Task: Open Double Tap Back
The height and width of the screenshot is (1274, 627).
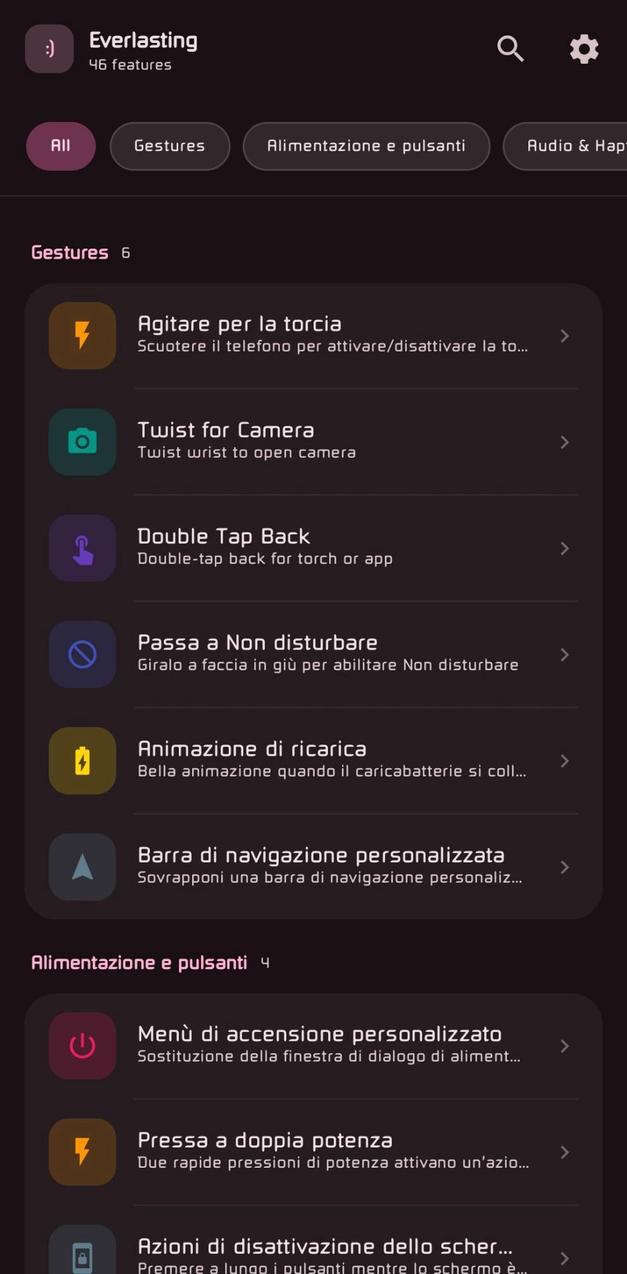Action: [313, 548]
